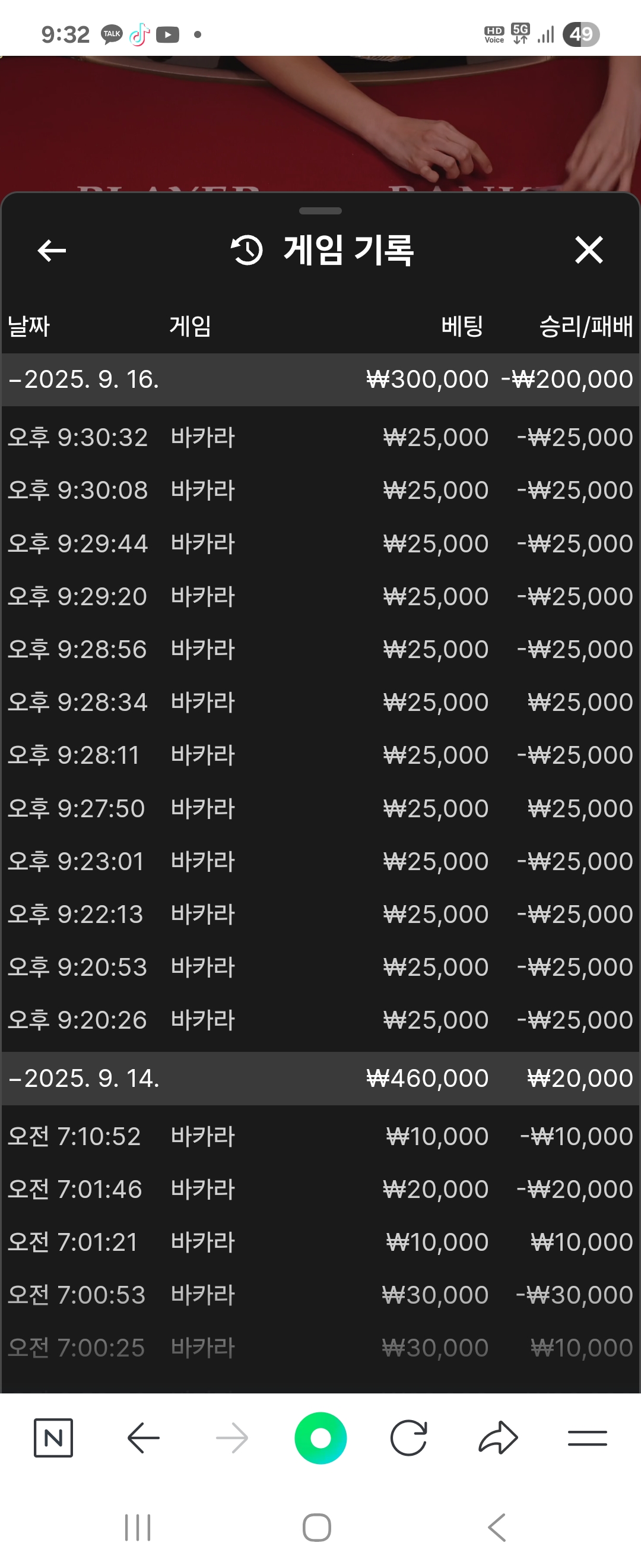Show recent apps

pyautogui.click(x=138, y=1527)
